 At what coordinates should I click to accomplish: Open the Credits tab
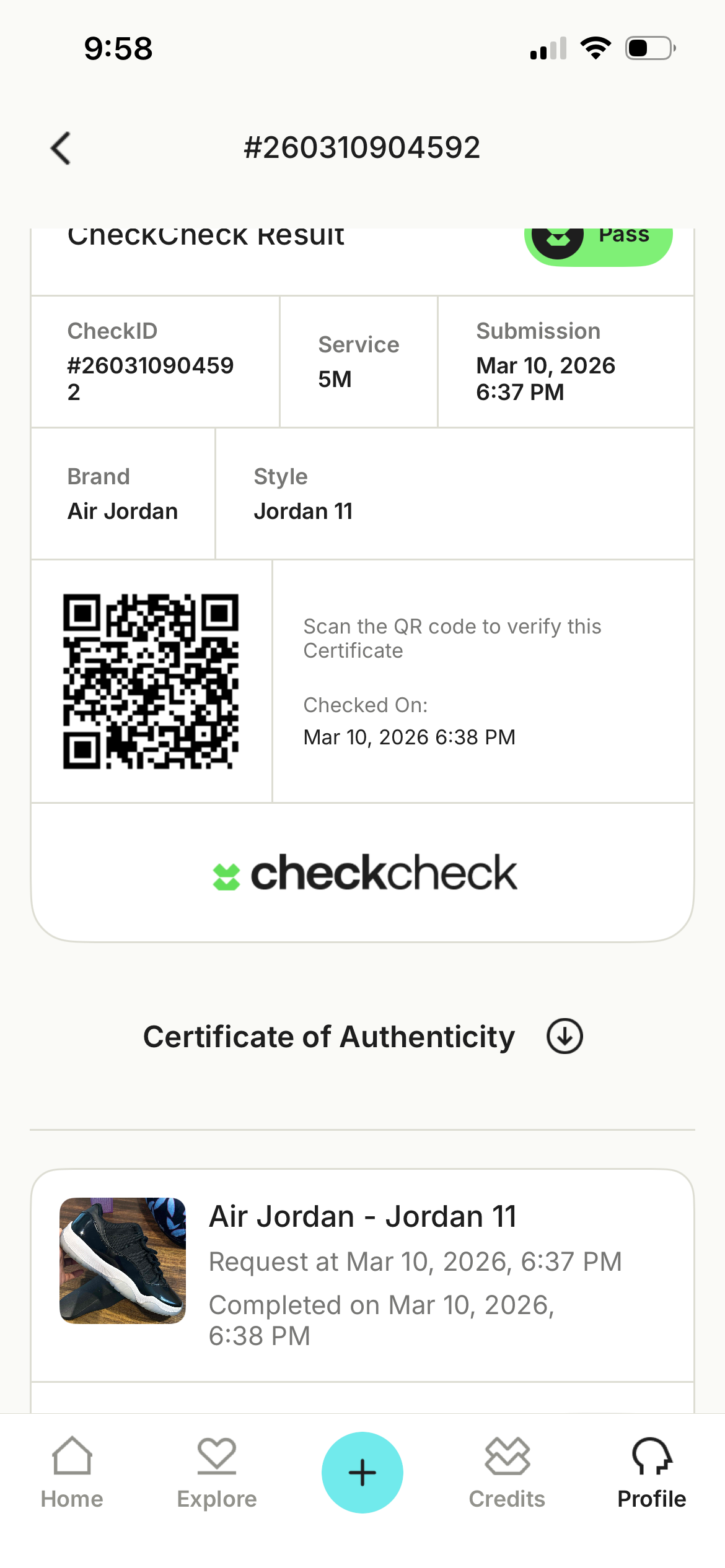pos(507,1473)
